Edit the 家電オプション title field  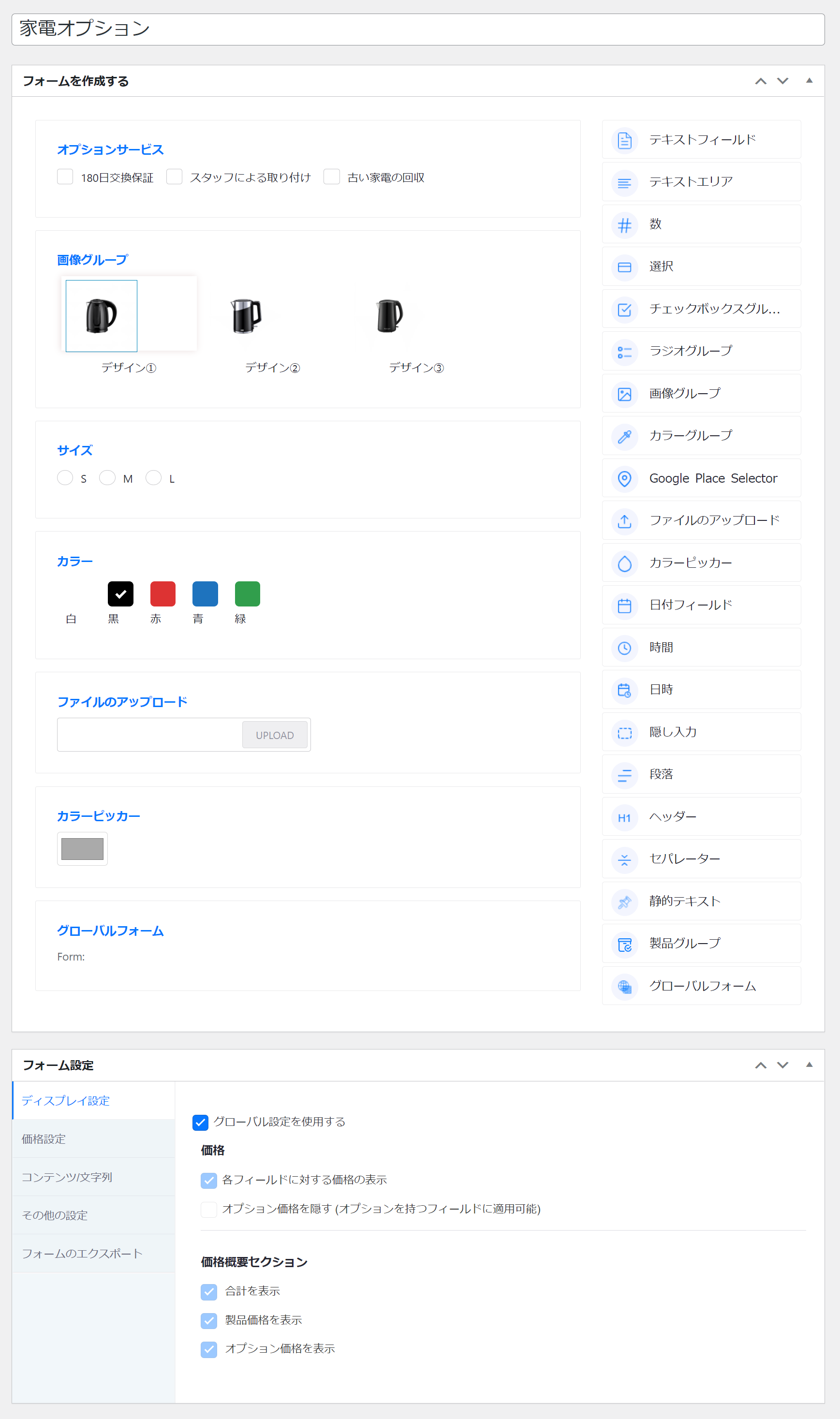pyautogui.click(x=418, y=30)
